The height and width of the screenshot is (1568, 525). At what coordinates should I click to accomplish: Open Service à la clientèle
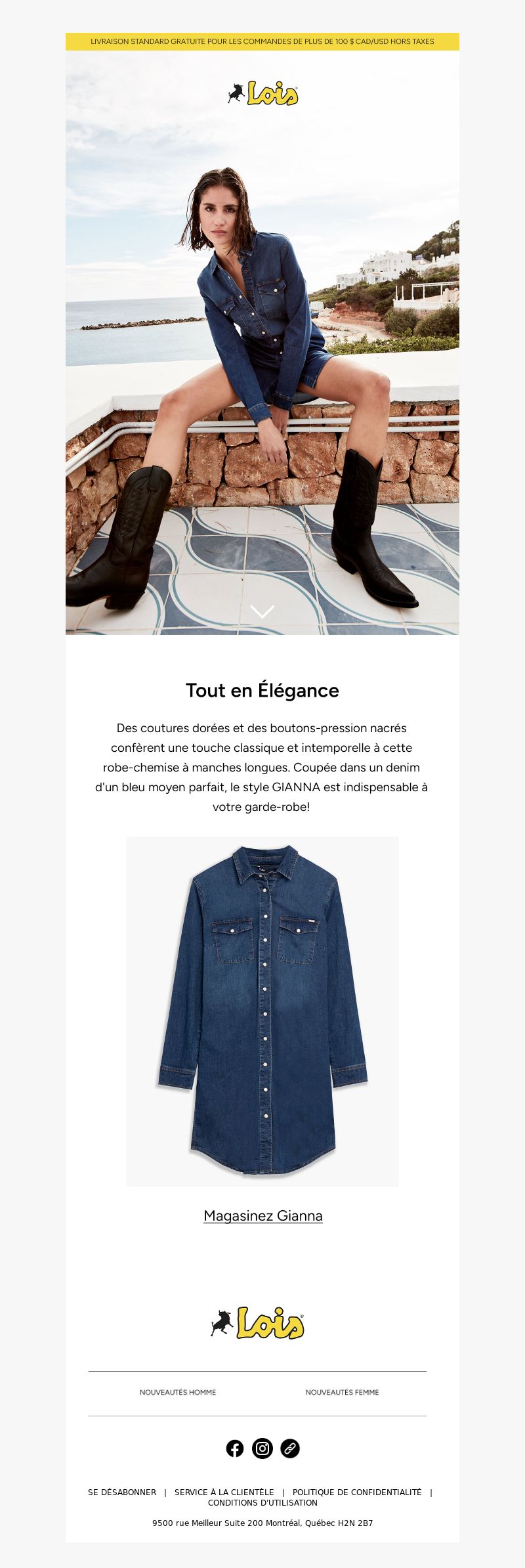[x=224, y=1492]
